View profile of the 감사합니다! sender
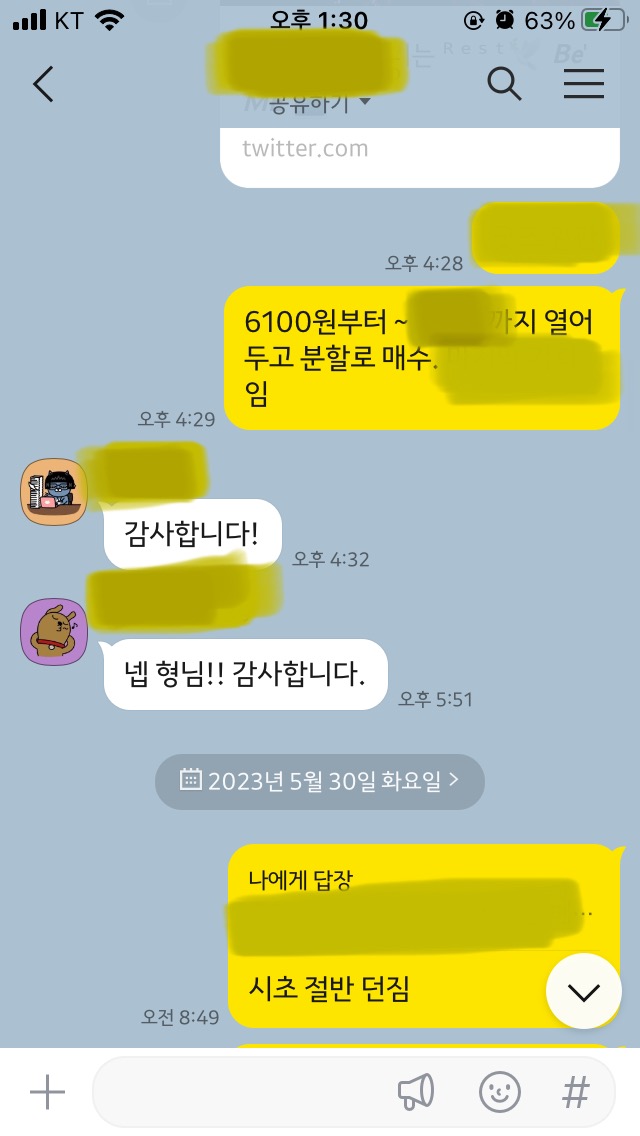The width and height of the screenshot is (640, 1136). pyautogui.click(x=54, y=491)
